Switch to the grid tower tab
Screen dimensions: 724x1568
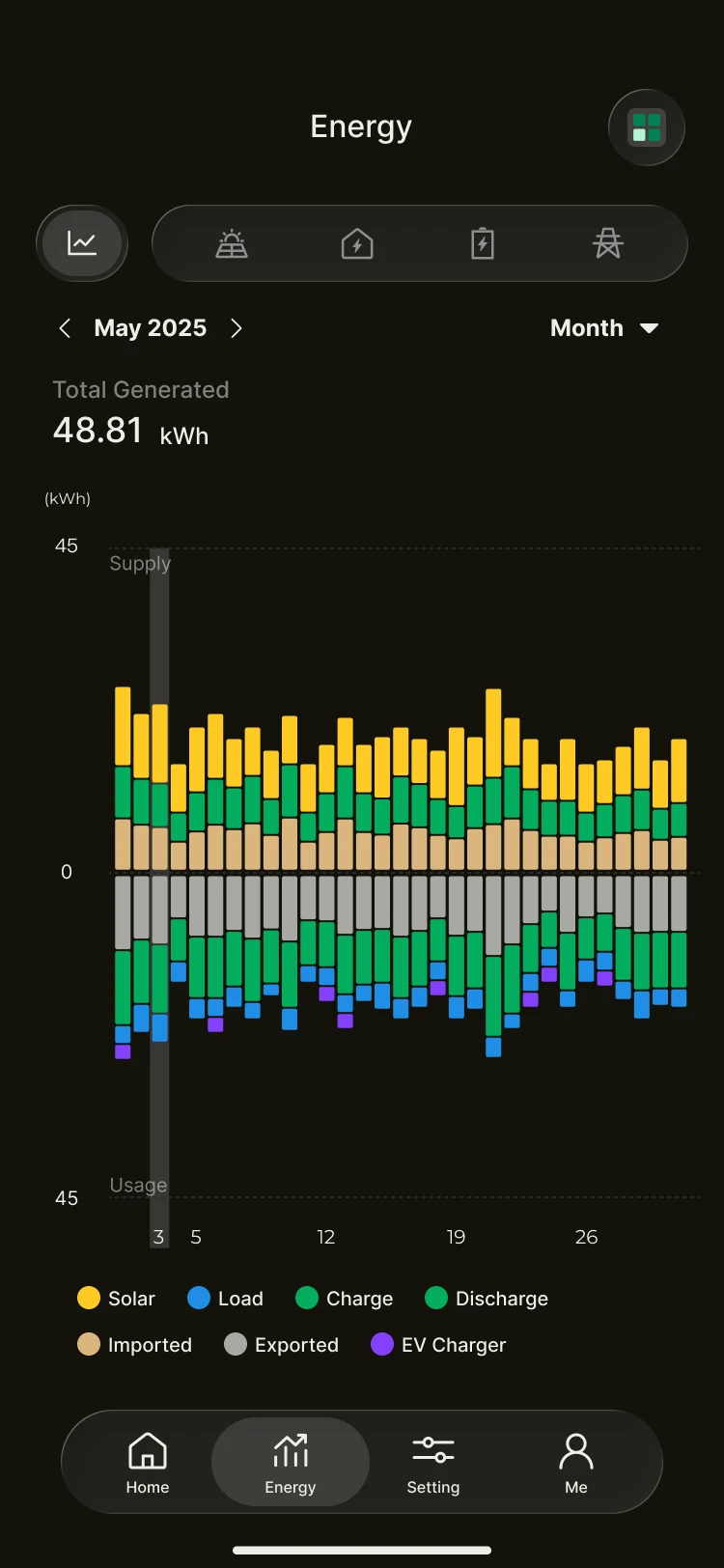[x=608, y=243]
